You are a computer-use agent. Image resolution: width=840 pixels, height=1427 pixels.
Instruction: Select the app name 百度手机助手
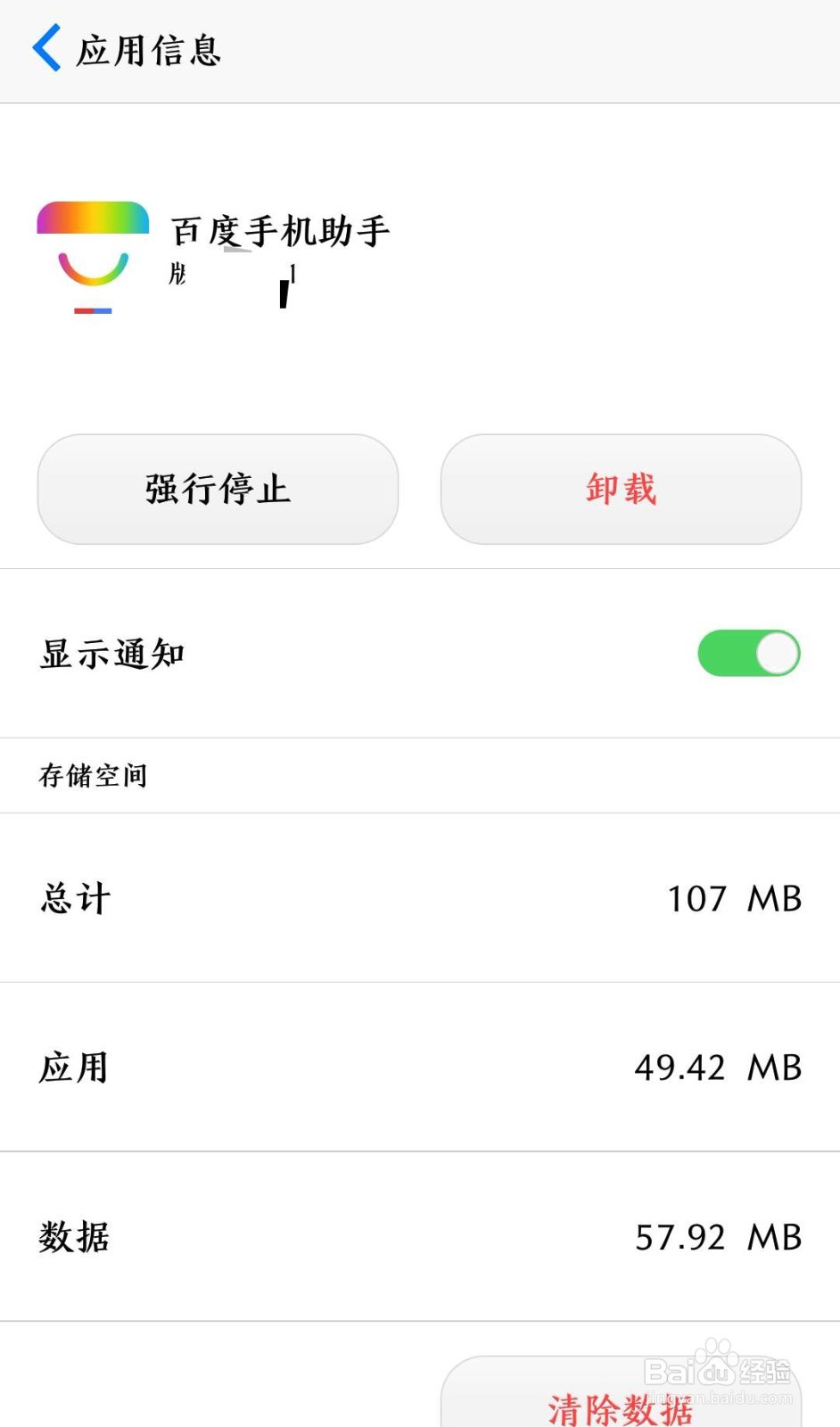pos(279,229)
